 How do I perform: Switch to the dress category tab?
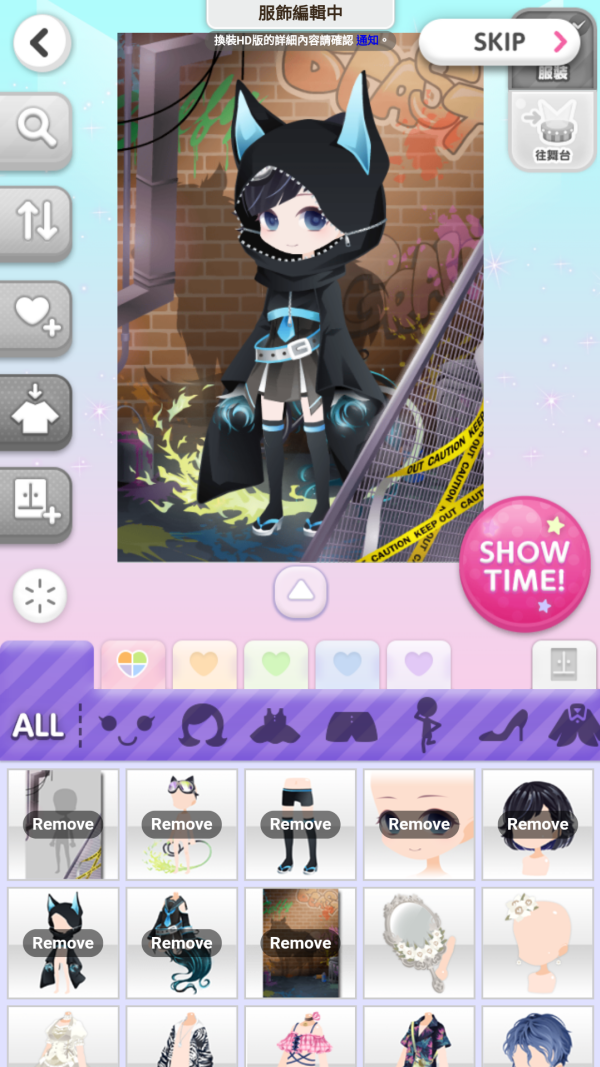[275, 727]
